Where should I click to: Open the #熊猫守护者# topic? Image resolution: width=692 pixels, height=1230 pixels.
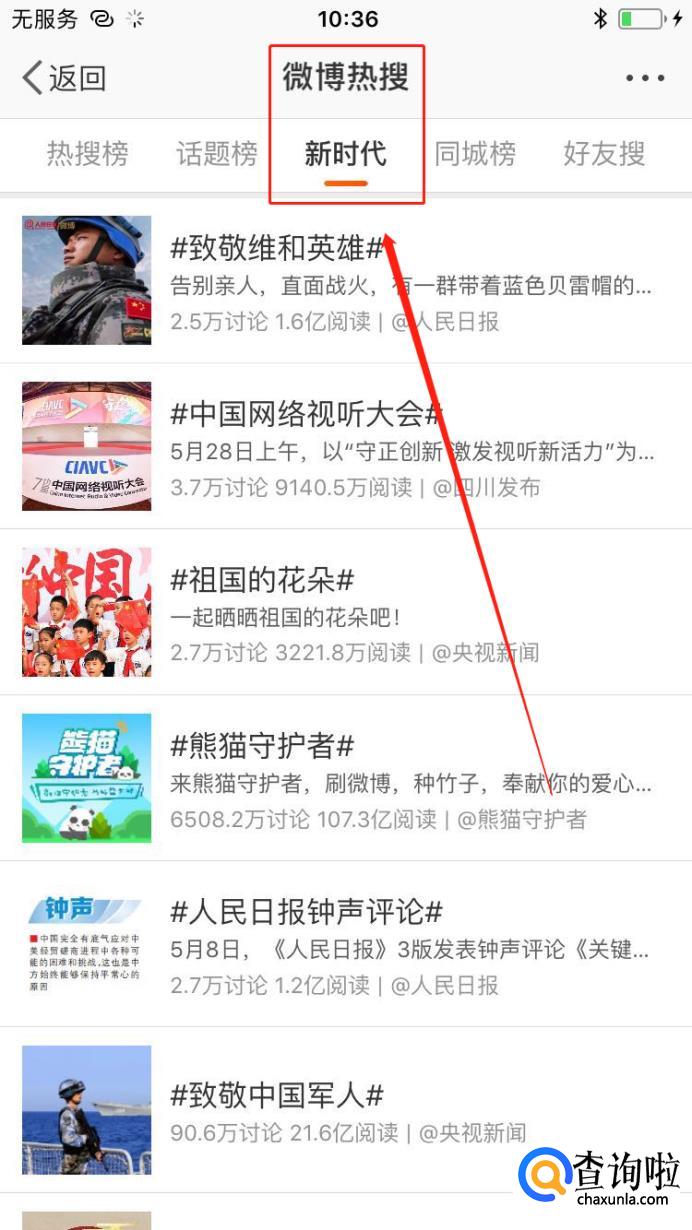point(263,746)
